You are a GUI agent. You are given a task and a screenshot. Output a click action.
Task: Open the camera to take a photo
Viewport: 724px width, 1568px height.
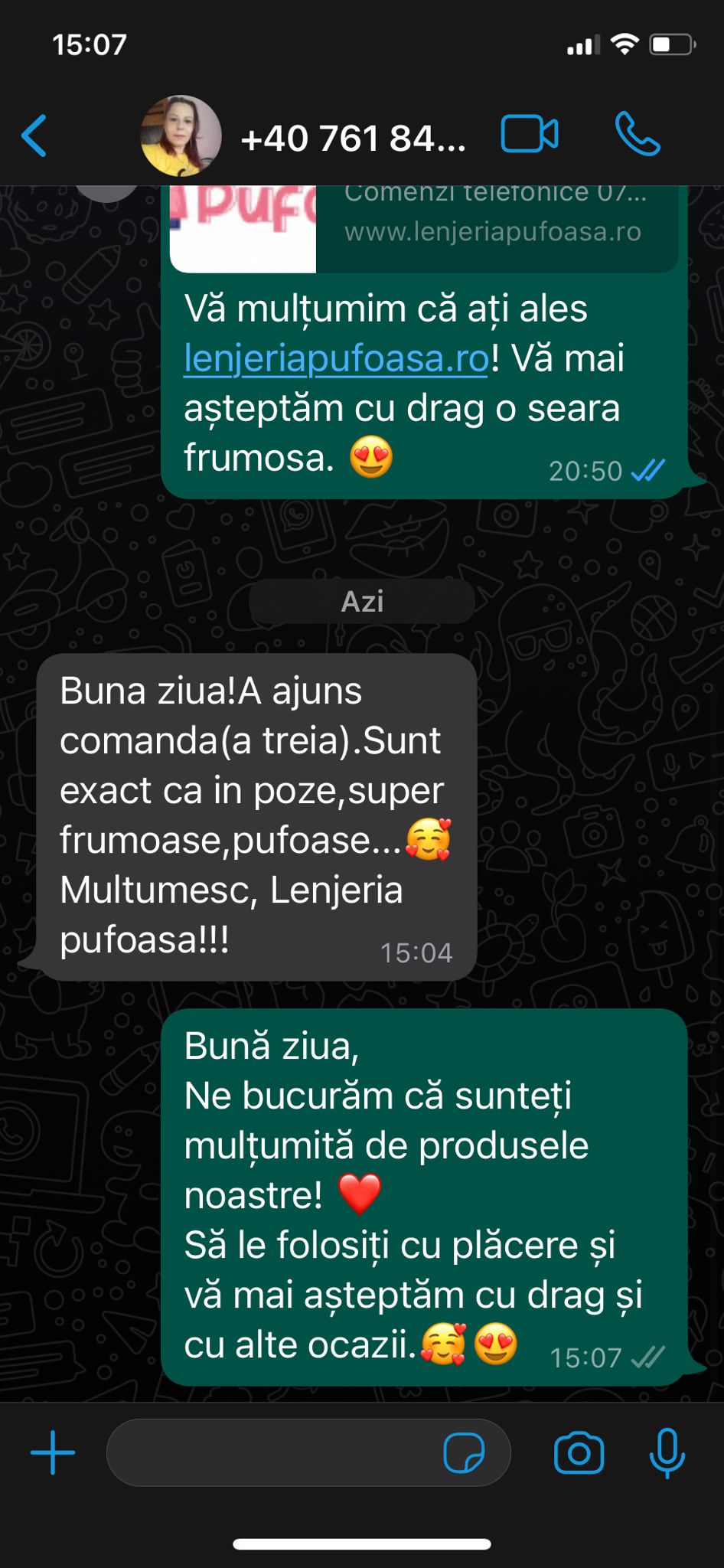579,1452
